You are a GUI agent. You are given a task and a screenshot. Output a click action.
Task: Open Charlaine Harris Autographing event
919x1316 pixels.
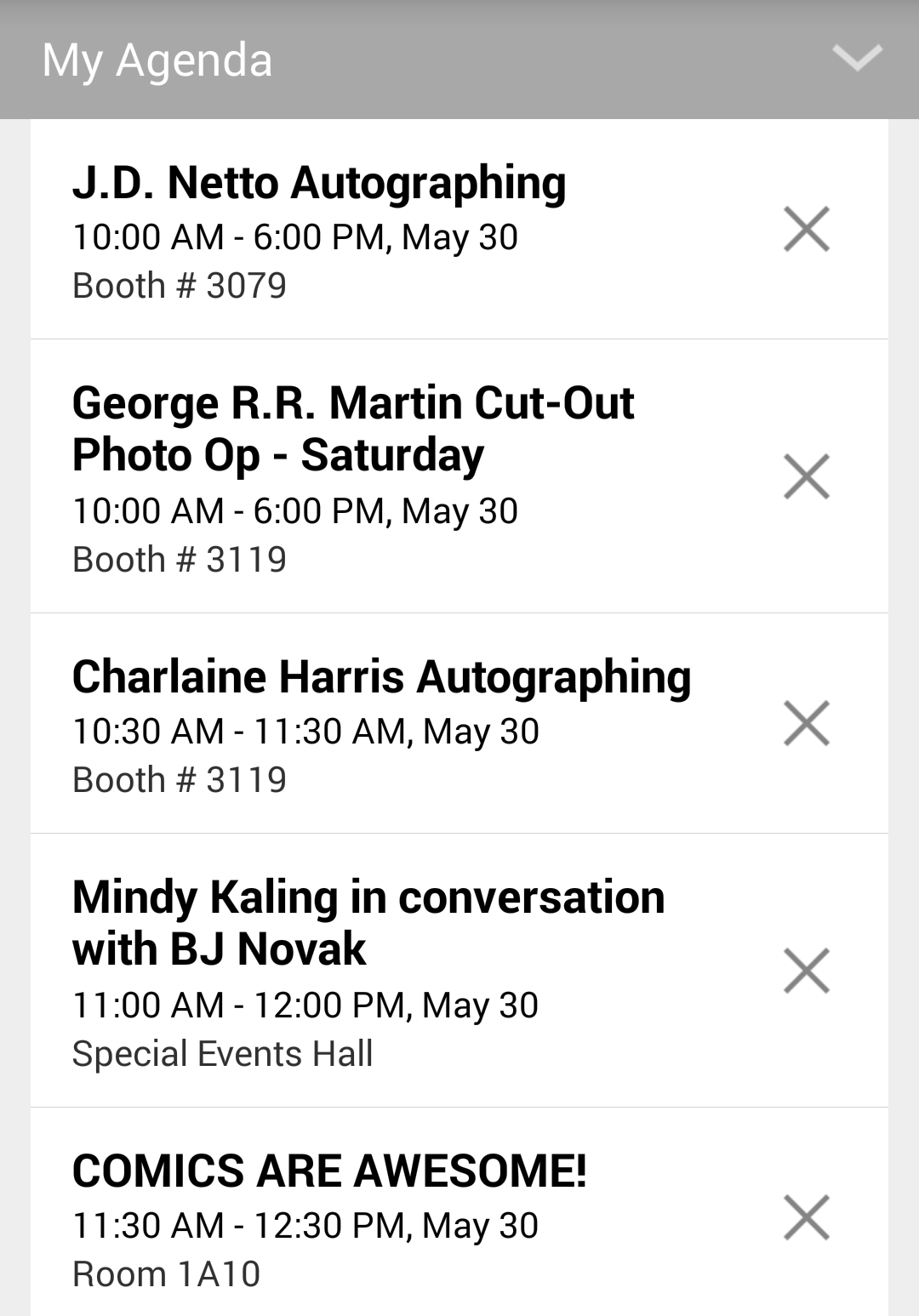pos(381,678)
